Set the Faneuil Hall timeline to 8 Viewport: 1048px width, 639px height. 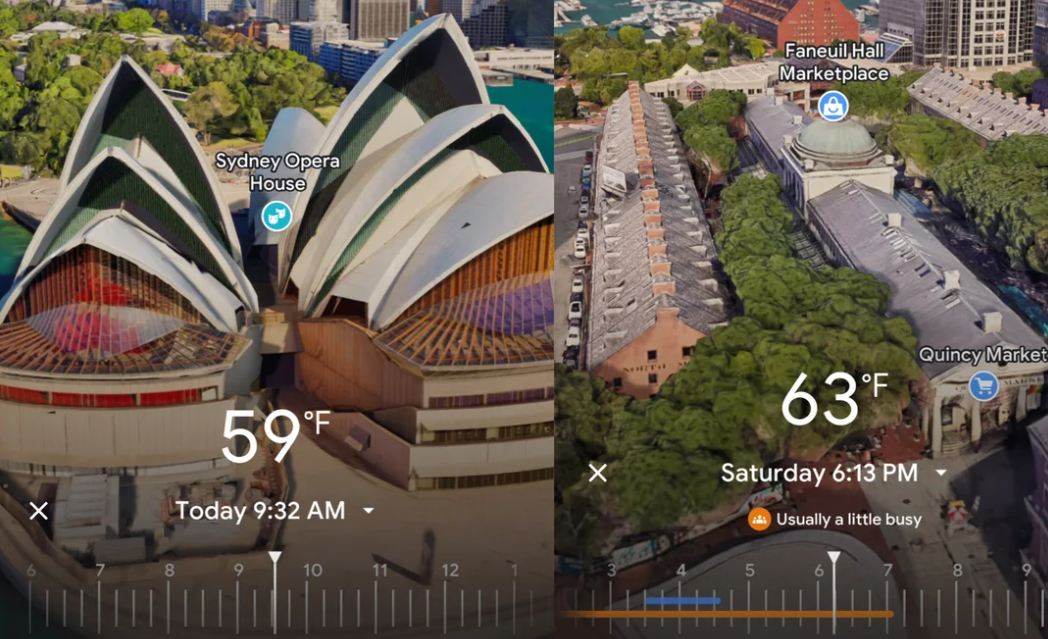coord(957,572)
